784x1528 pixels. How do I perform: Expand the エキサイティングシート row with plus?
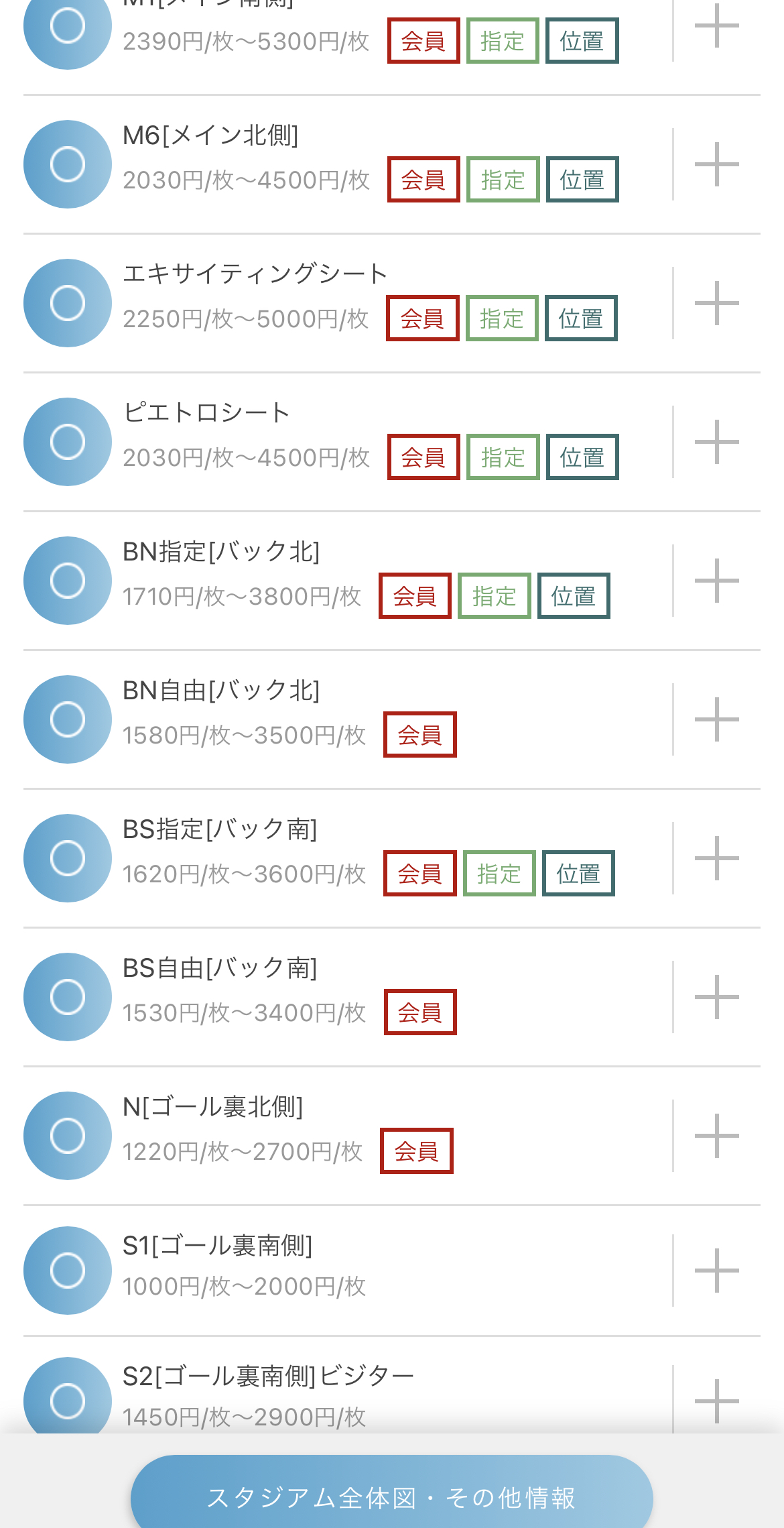[716, 303]
